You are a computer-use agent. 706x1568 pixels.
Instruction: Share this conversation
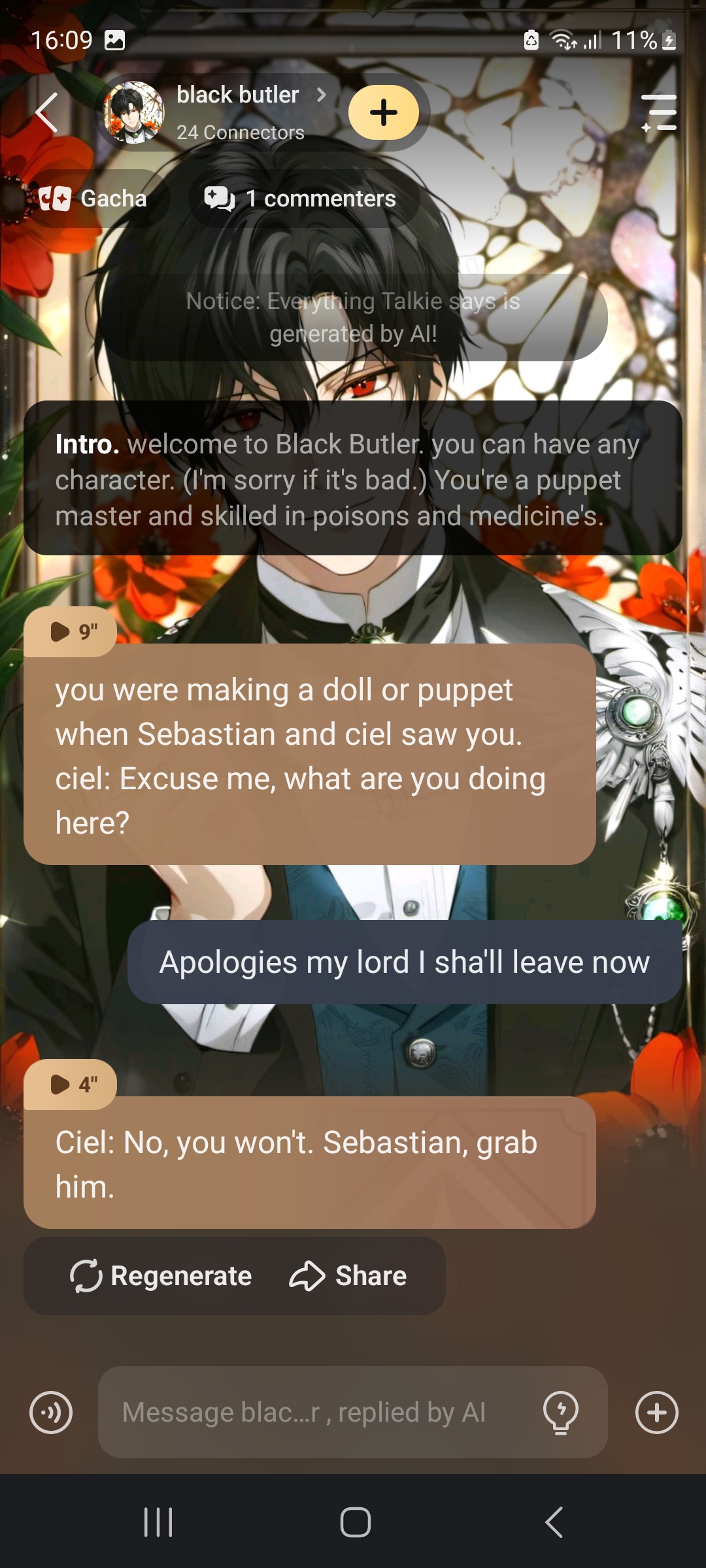tap(348, 1275)
